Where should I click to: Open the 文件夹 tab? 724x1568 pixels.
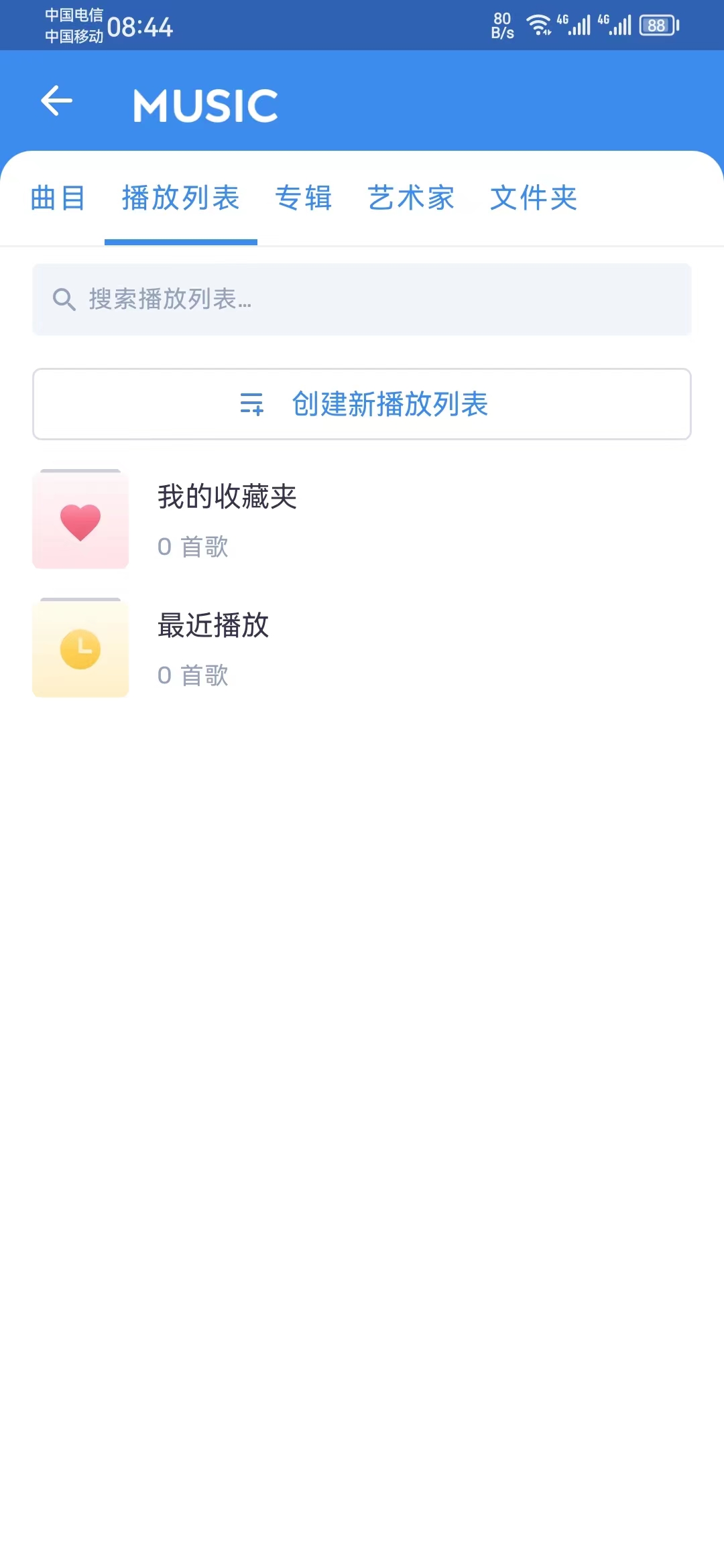coord(534,198)
